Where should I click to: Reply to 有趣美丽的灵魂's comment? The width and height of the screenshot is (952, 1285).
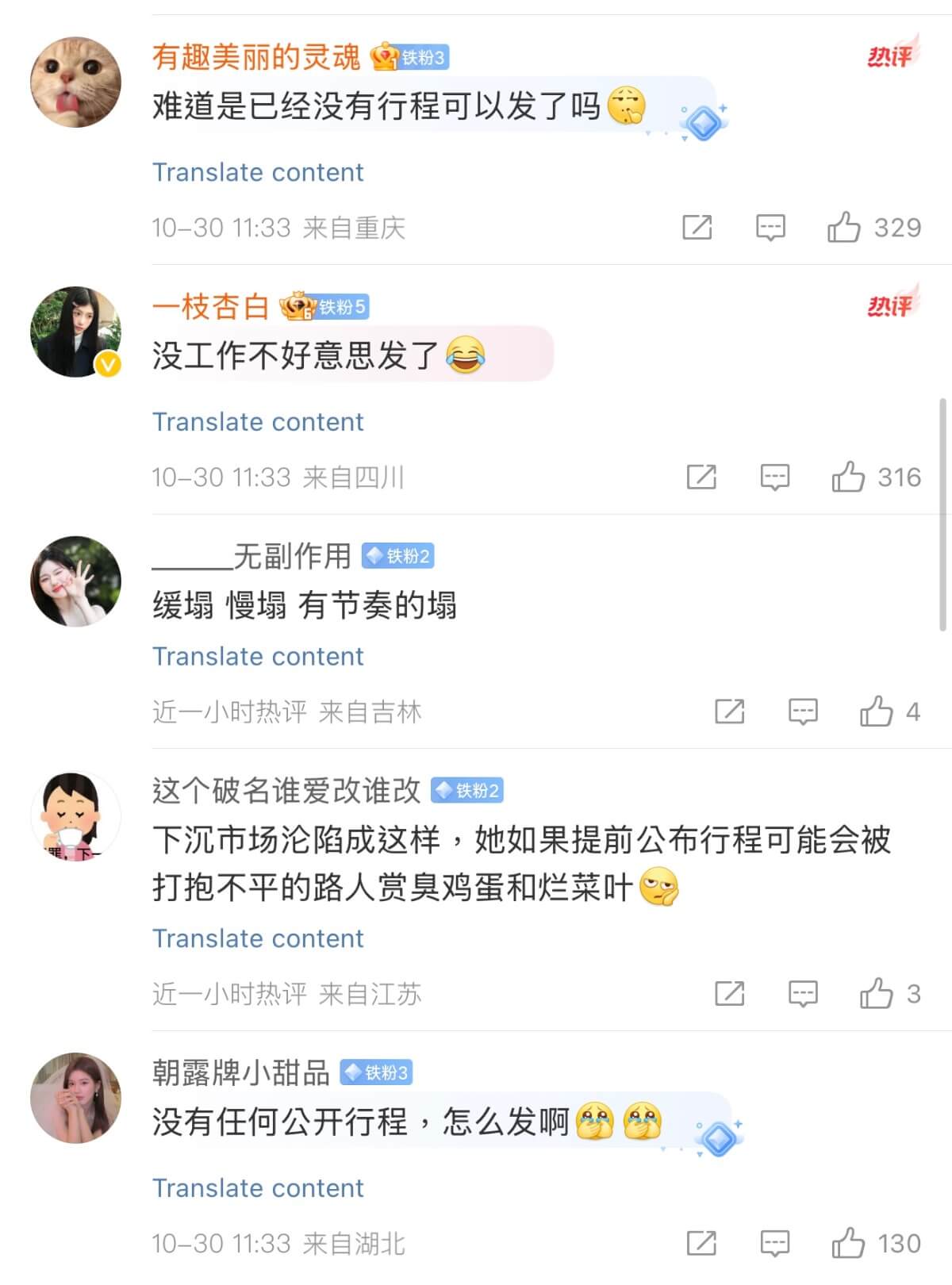(770, 228)
